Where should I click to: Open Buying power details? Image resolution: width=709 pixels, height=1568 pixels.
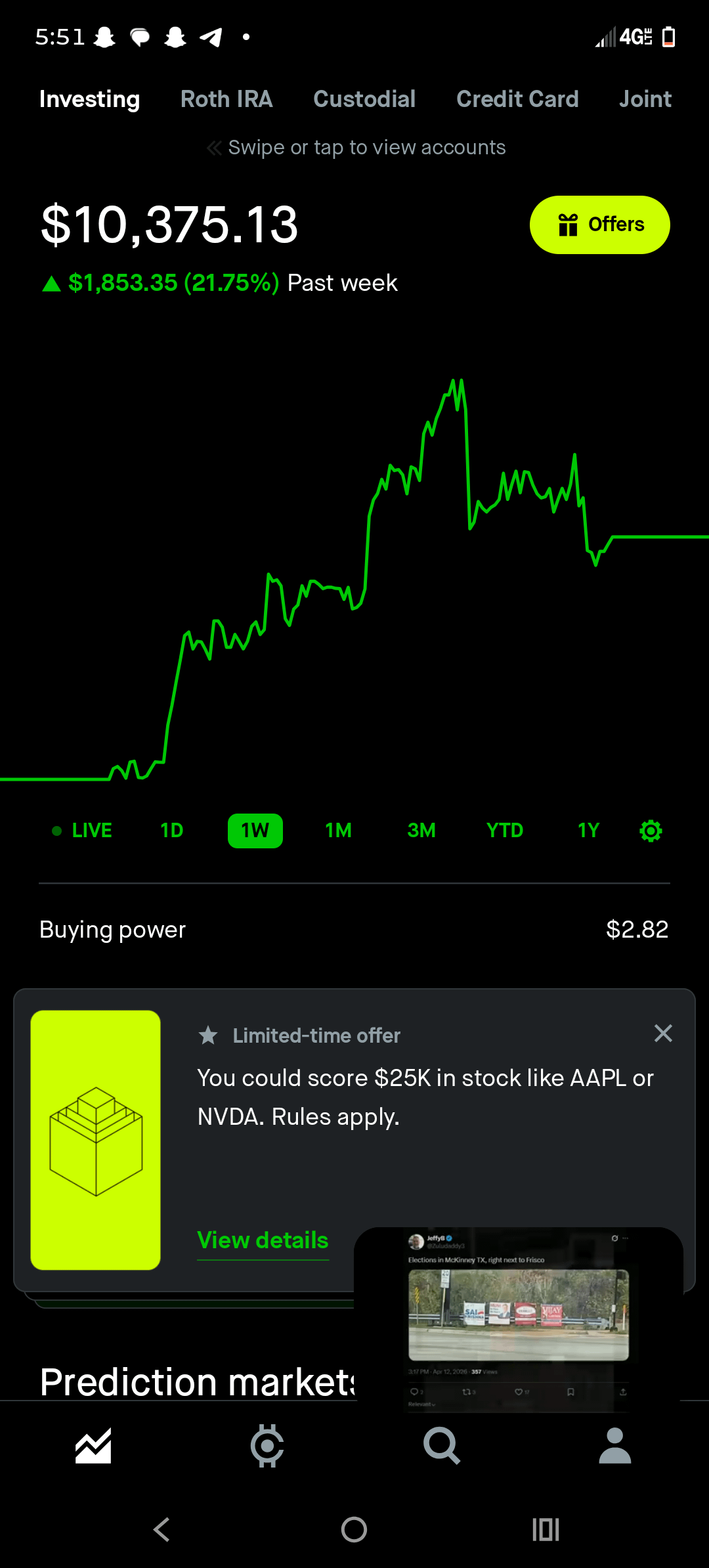tap(354, 929)
